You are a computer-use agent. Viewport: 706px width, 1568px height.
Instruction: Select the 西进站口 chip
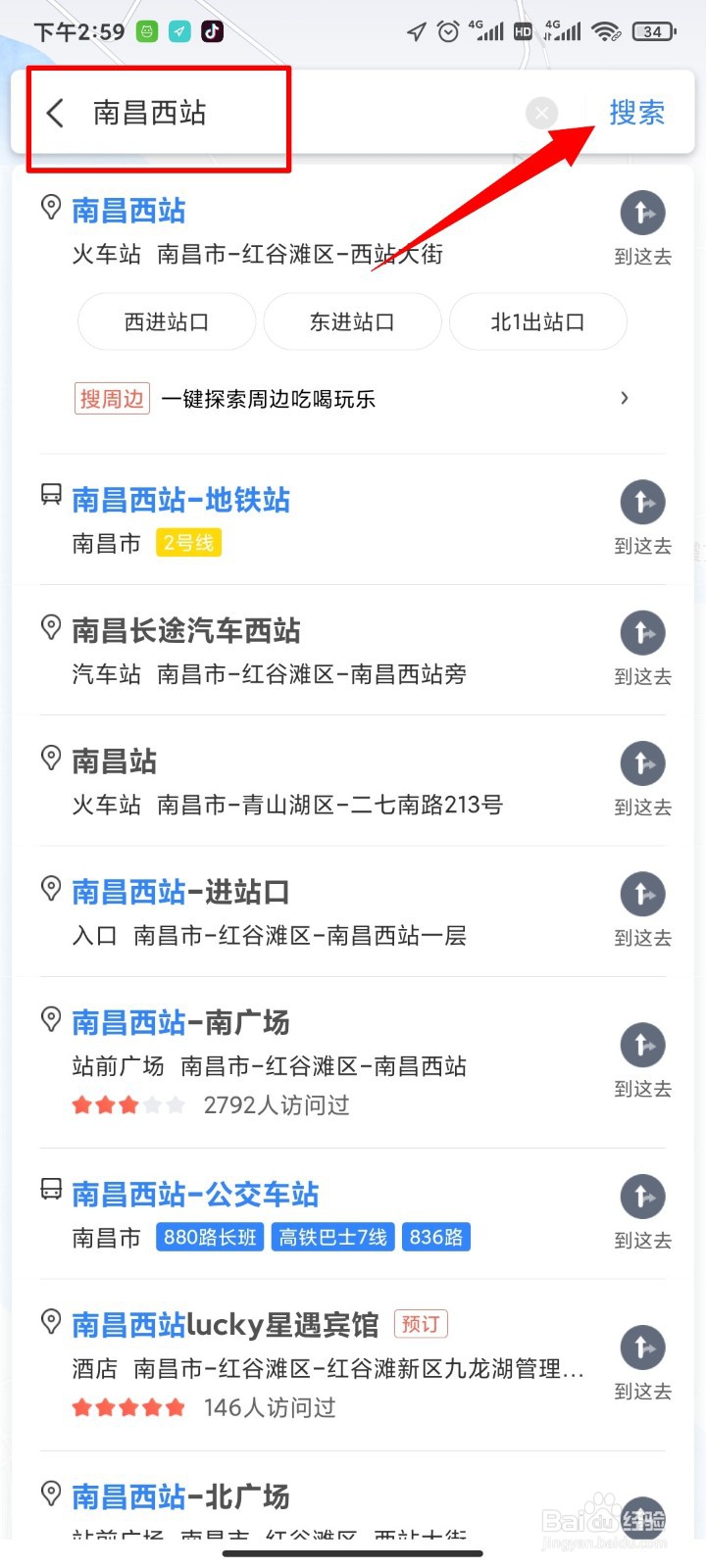tap(167, 322)
